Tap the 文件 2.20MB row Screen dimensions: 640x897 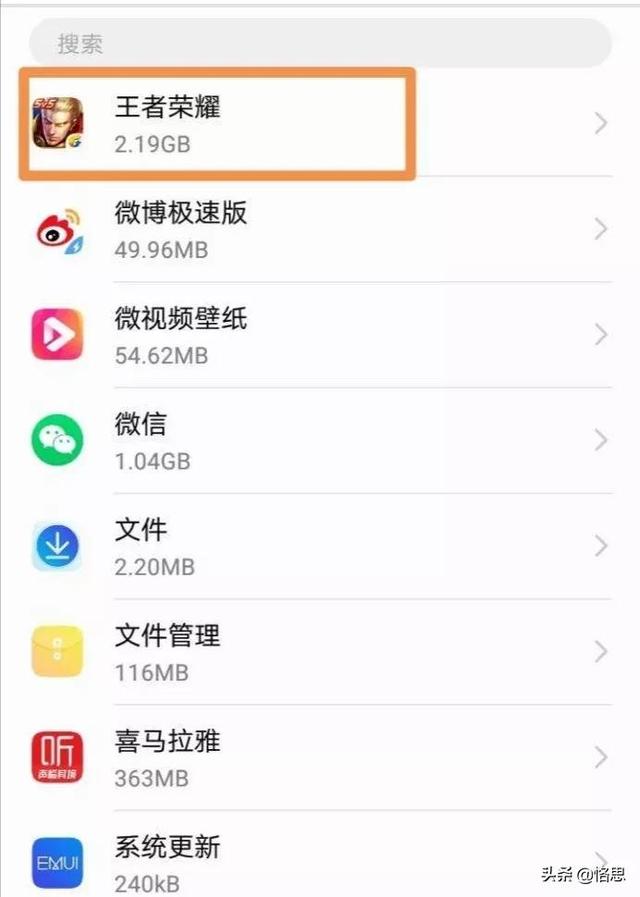click(x=320, y=546)
